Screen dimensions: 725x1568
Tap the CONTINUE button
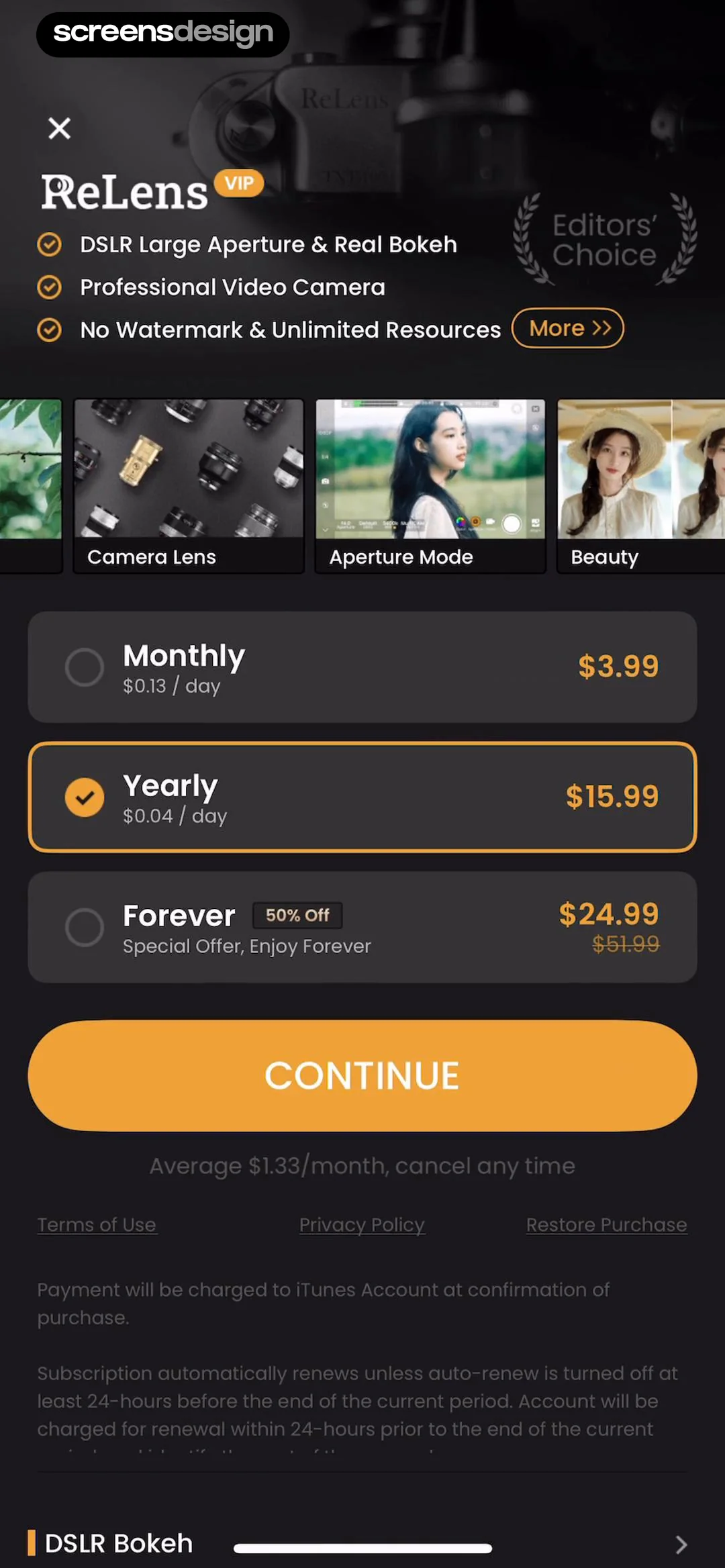click(x=362, y=1076)
